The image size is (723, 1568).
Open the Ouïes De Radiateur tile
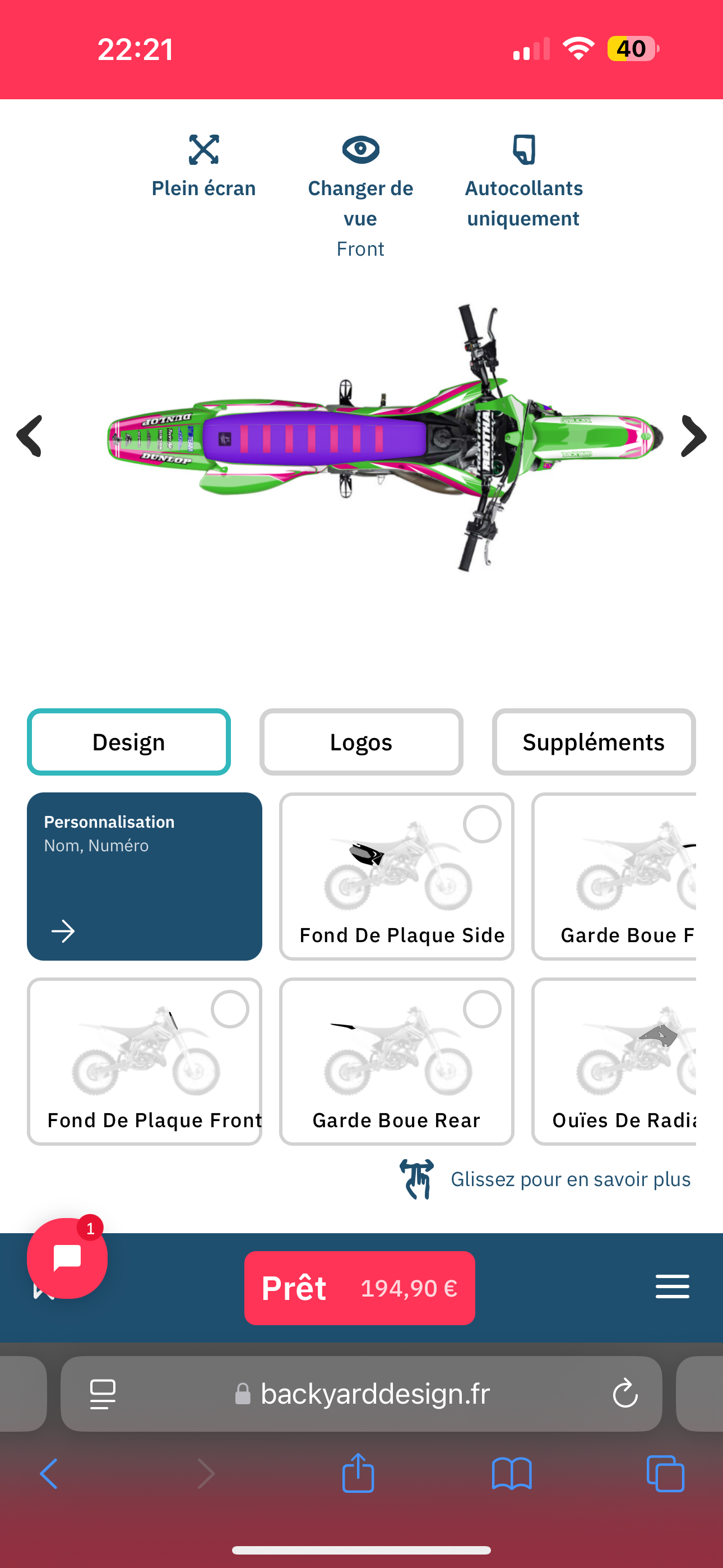[615, 1061]
